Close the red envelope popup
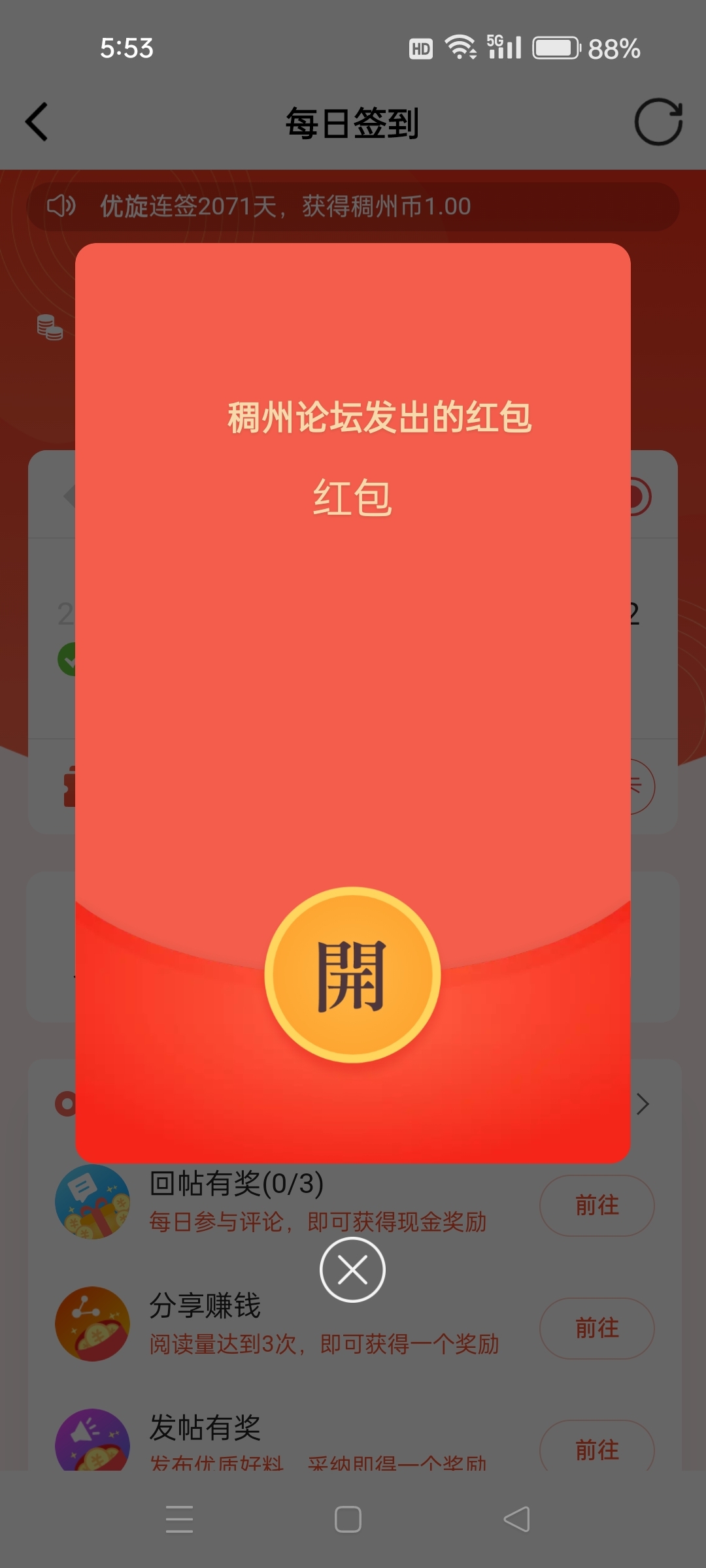This screenshot has width=706, height=1568. [x=352, y=1269]
